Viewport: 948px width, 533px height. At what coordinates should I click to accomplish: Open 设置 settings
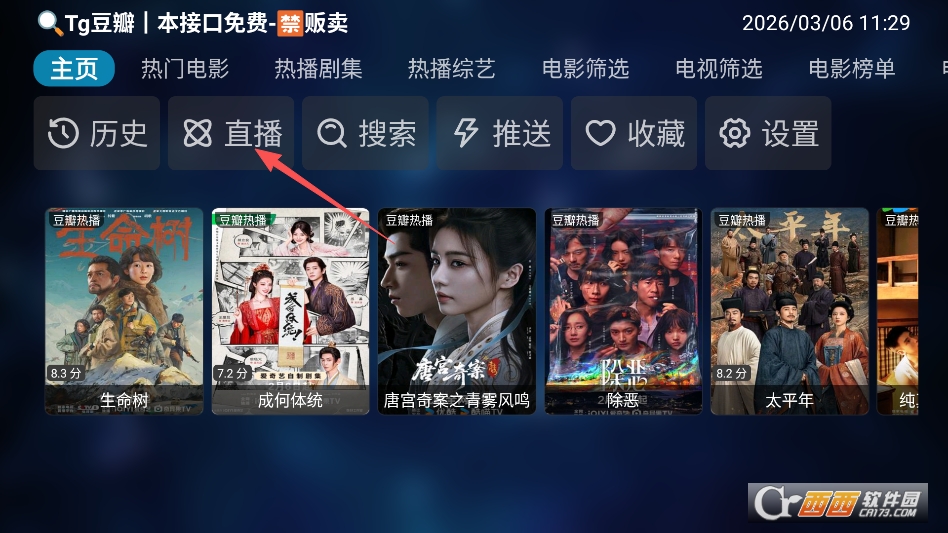click(x=768, y=133)
